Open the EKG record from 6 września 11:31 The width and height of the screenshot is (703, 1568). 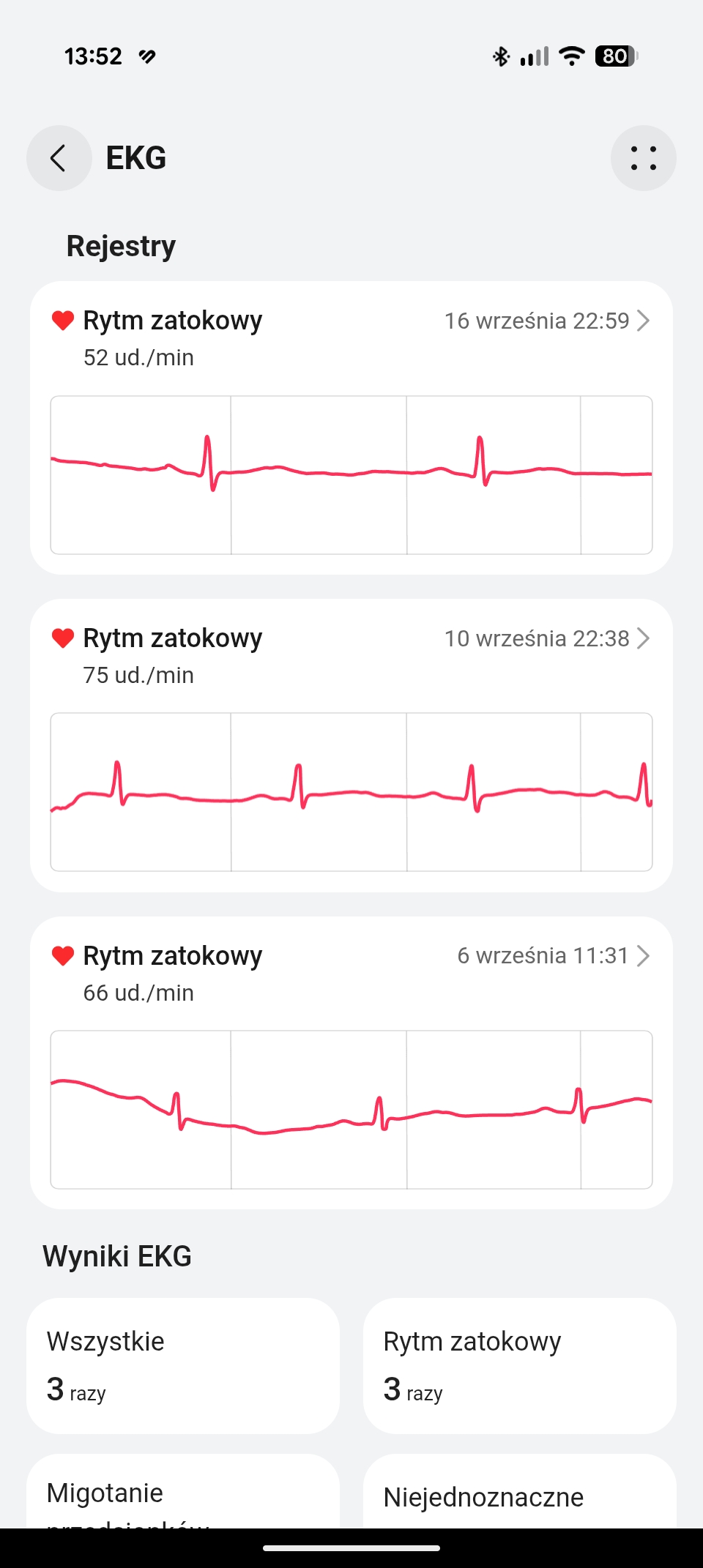click(x=351, y=1063)
